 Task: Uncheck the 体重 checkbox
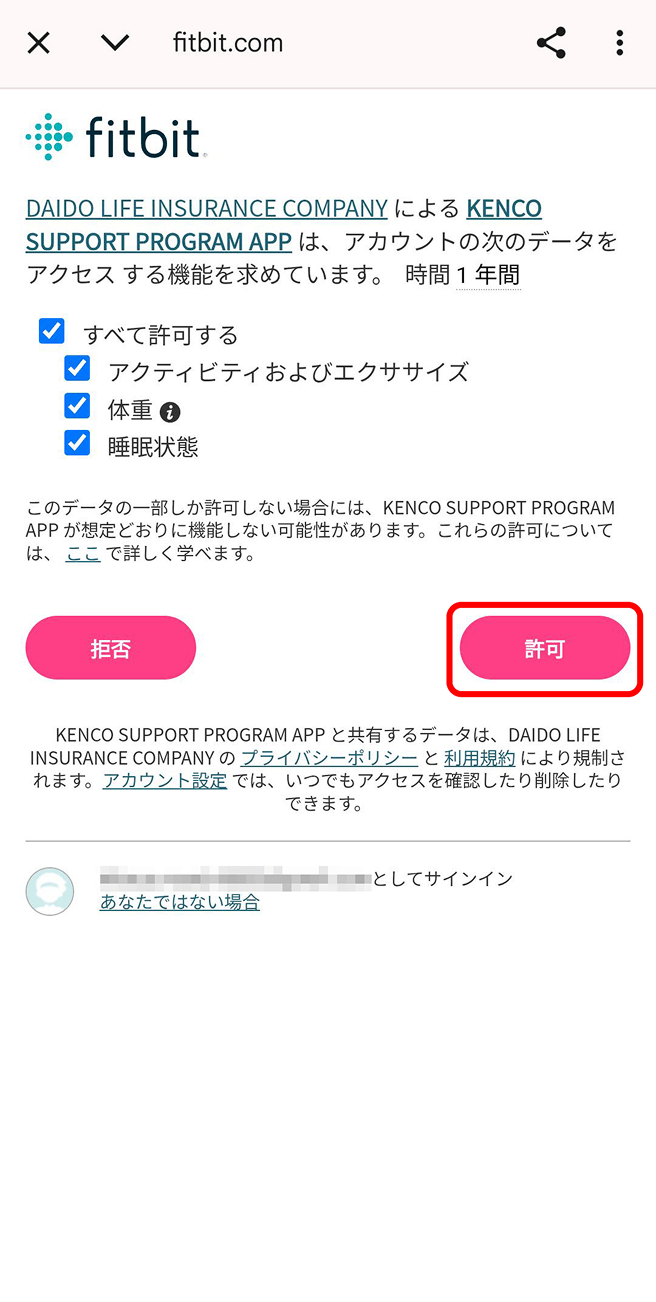click(x=77, y=406)
